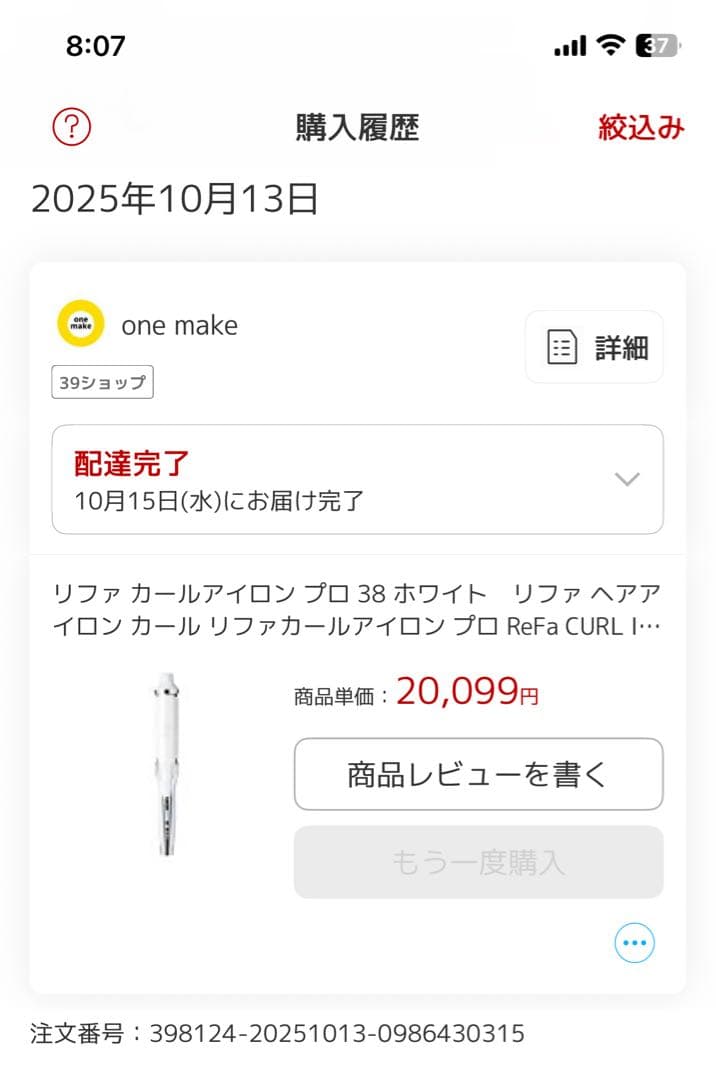Write a review with 商品レビューを書く
This screenshot has width=716, height=1080.
[x=478, y=774]
